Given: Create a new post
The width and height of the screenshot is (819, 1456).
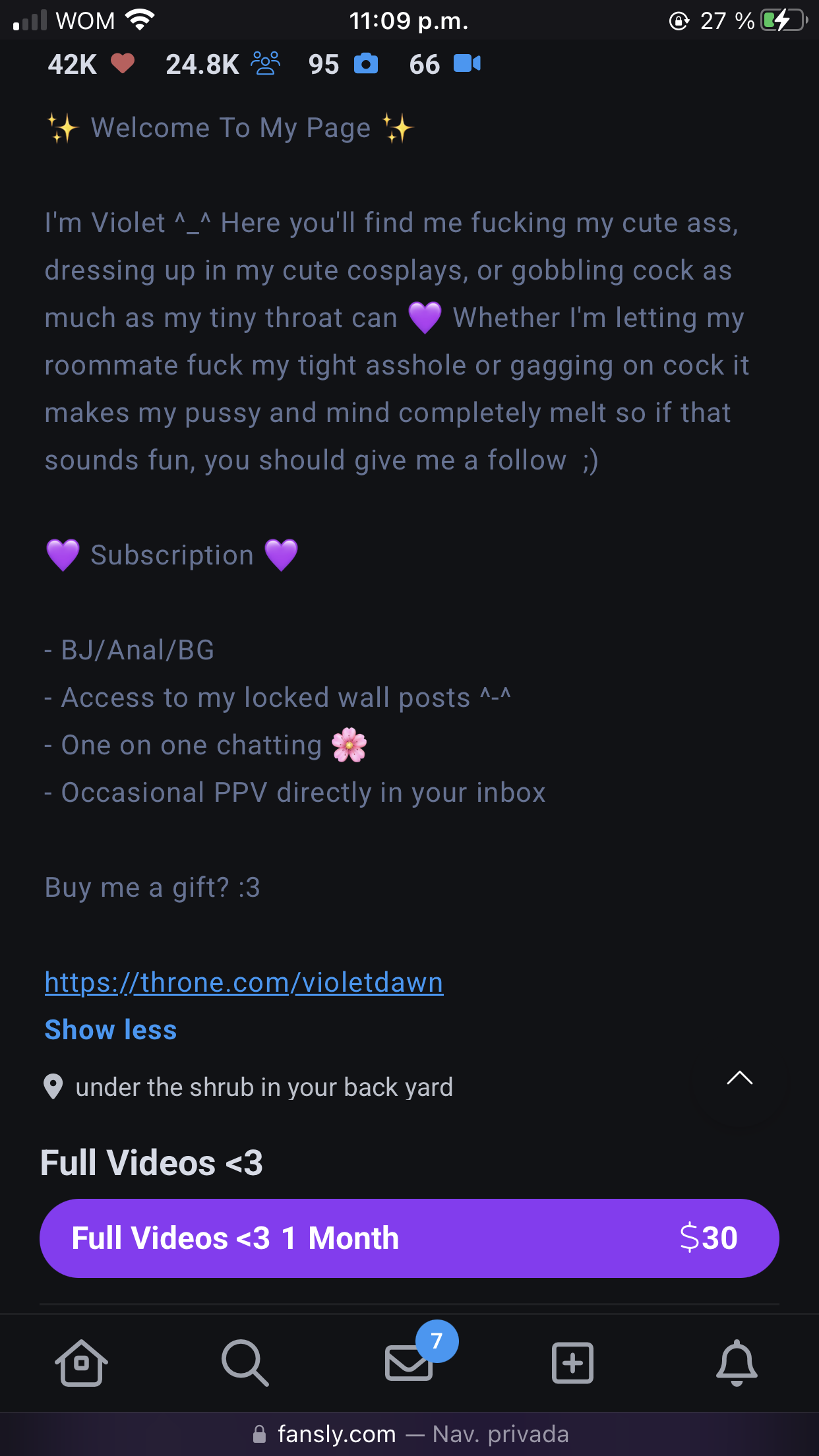Looking at the screenshot, I should click(x=572, y=1362).
